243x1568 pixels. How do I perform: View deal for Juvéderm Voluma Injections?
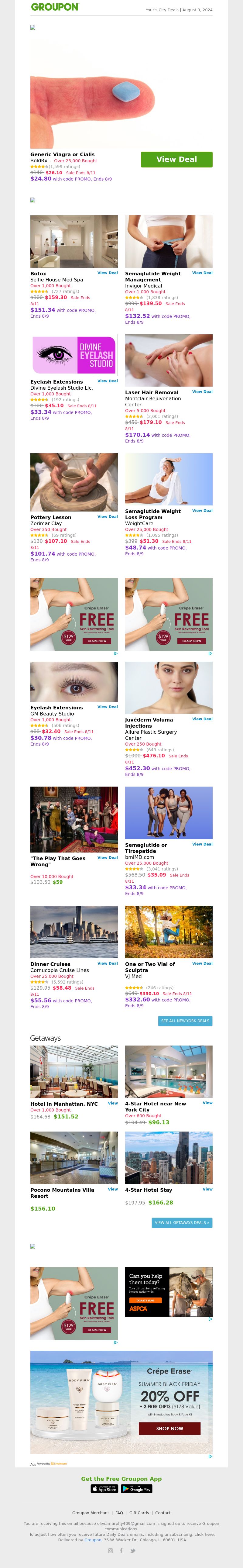(202, 719)
